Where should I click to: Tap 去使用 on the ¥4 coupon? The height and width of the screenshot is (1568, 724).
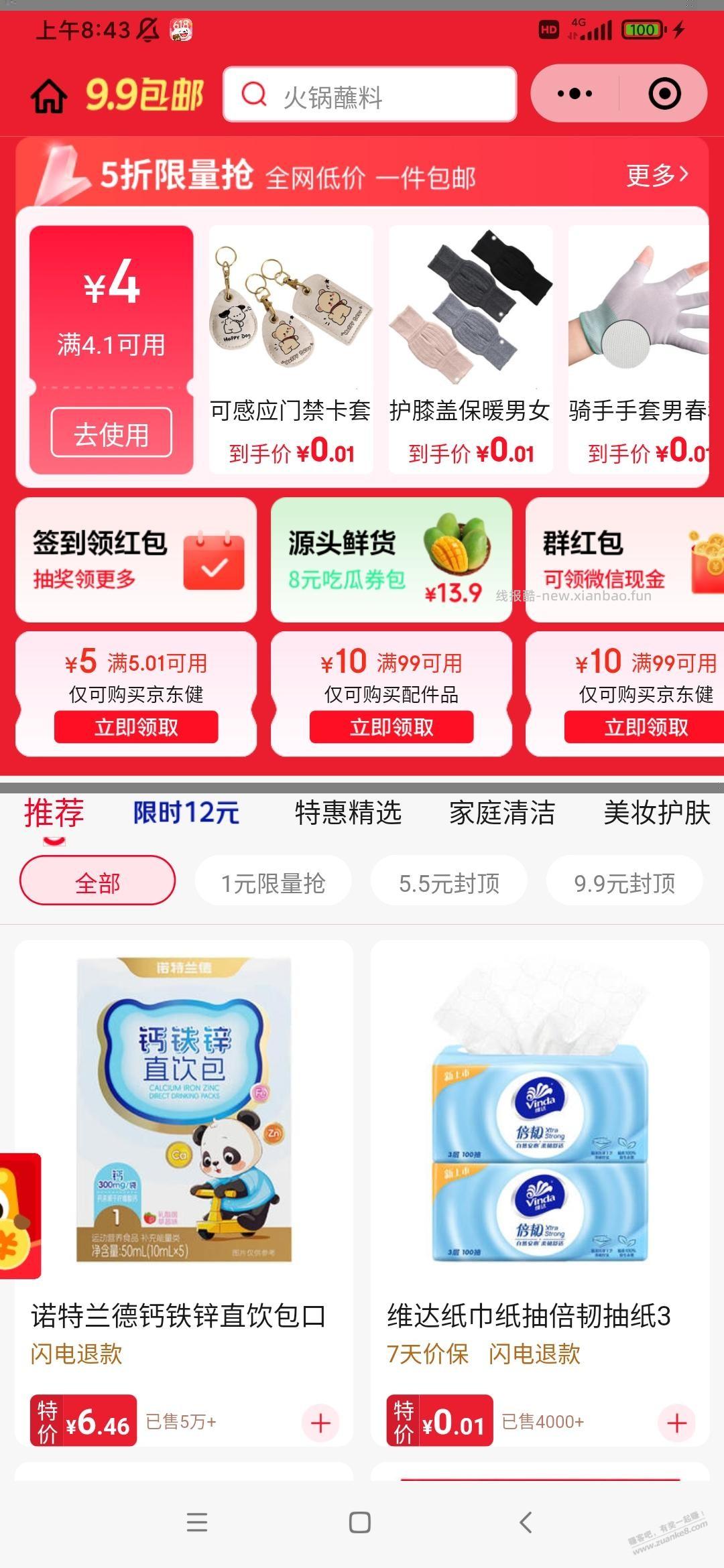pos(111,434)
